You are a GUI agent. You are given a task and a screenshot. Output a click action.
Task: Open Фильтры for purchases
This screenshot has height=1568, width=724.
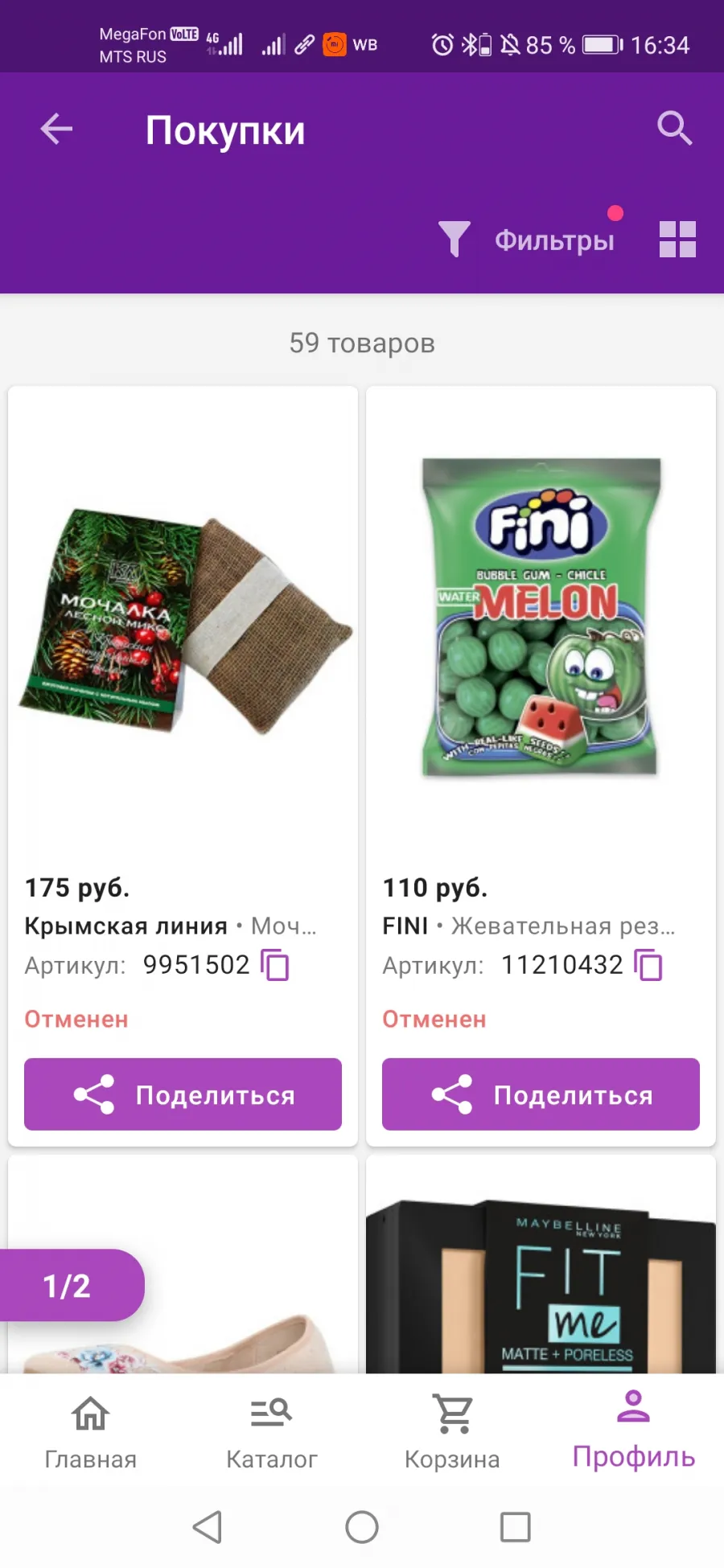[528, 240]
